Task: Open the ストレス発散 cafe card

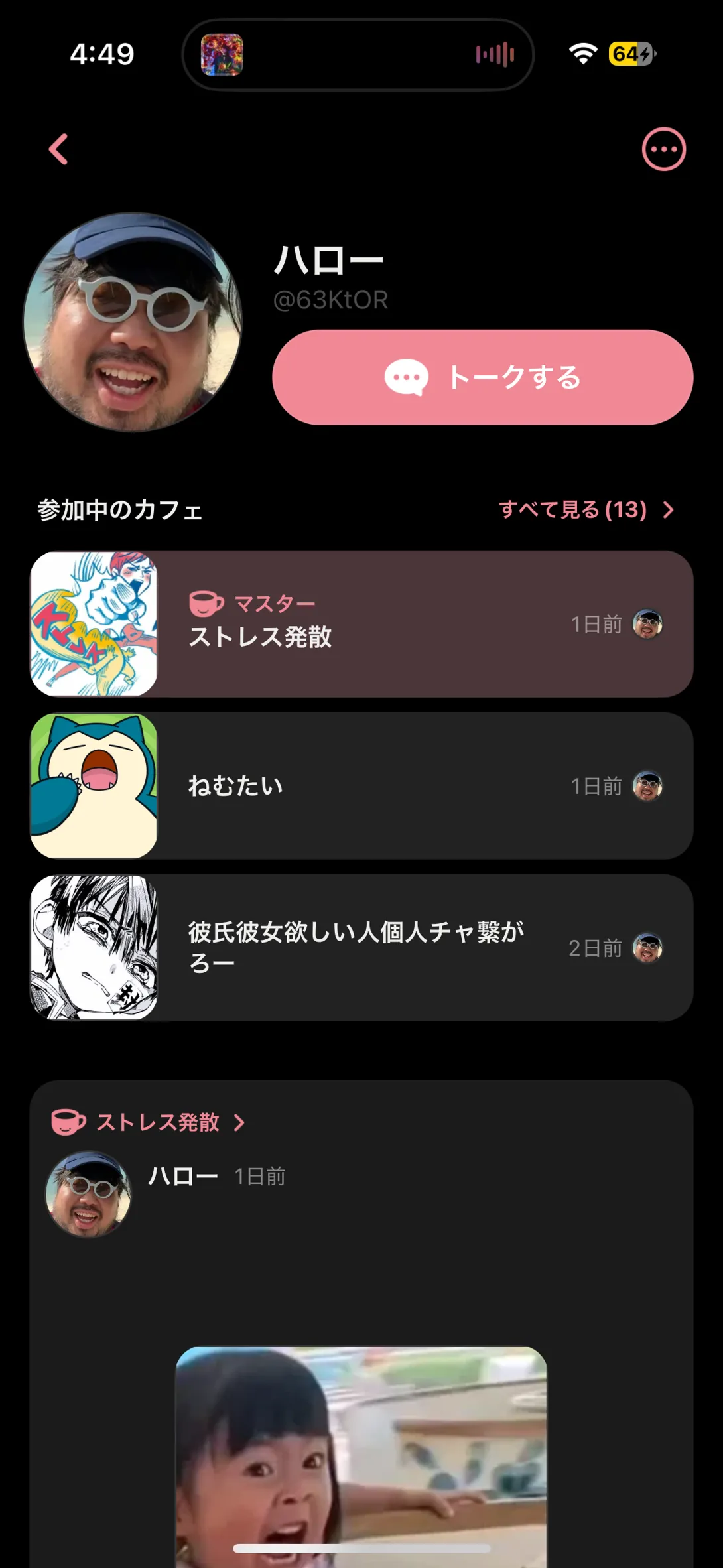Action: click(x=361, y=623)
